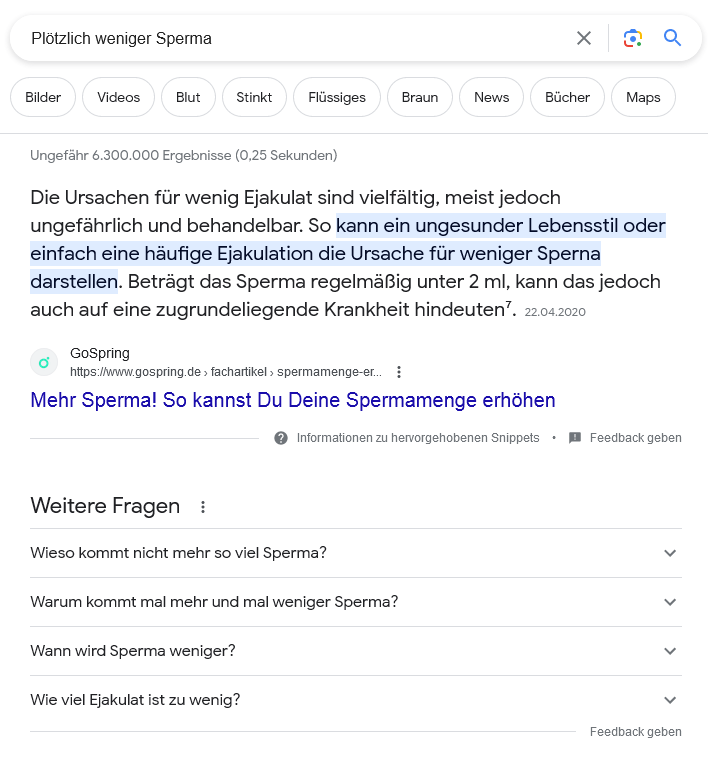
Task: Expand 'Wann wird Sperma weniger?'
Action: [356, 651]
